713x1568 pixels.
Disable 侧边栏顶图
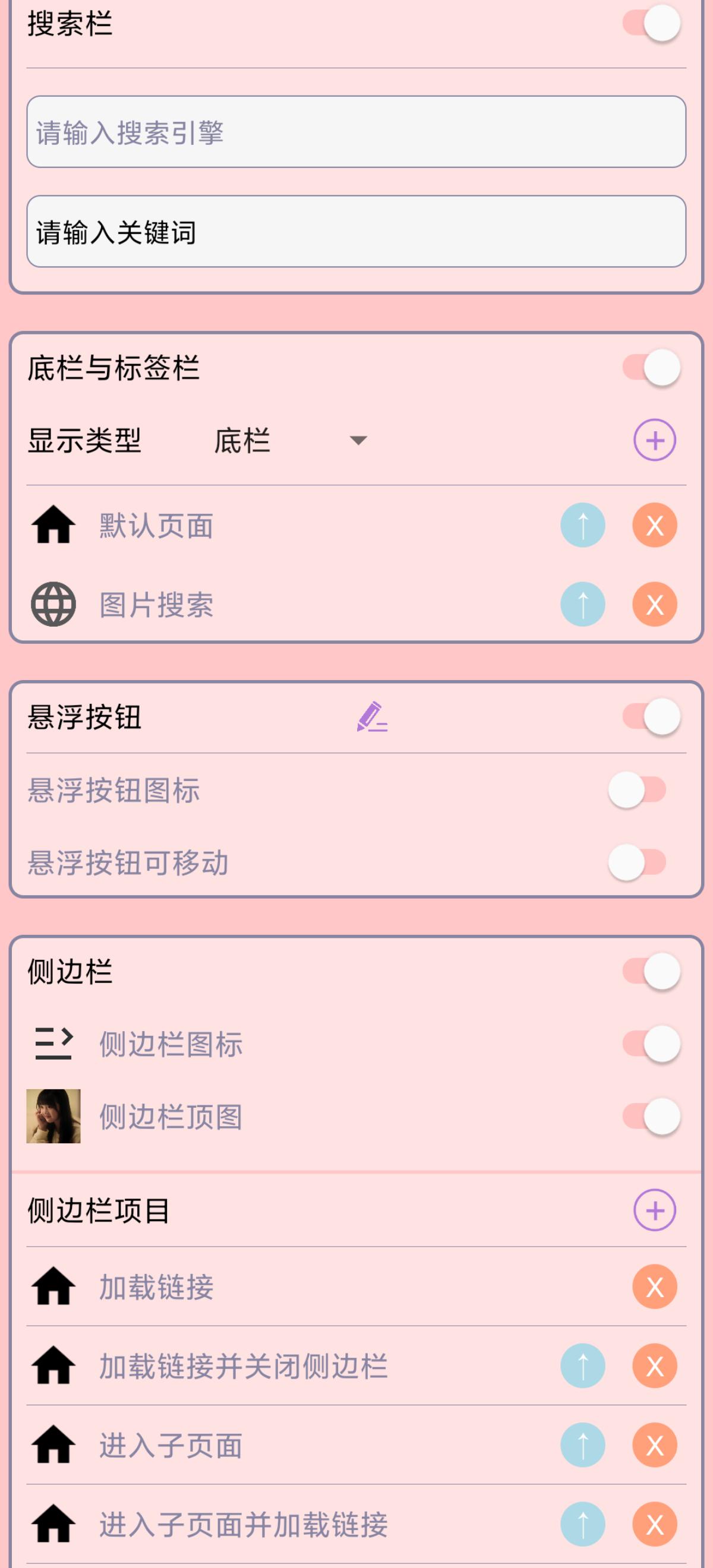point(650,1117)
